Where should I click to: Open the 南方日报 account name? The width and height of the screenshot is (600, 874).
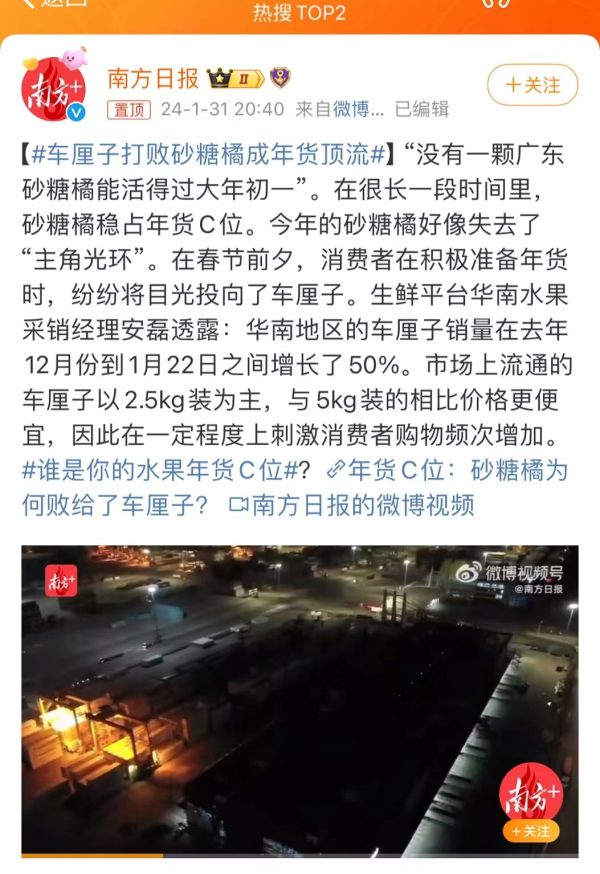coord(151,78)
